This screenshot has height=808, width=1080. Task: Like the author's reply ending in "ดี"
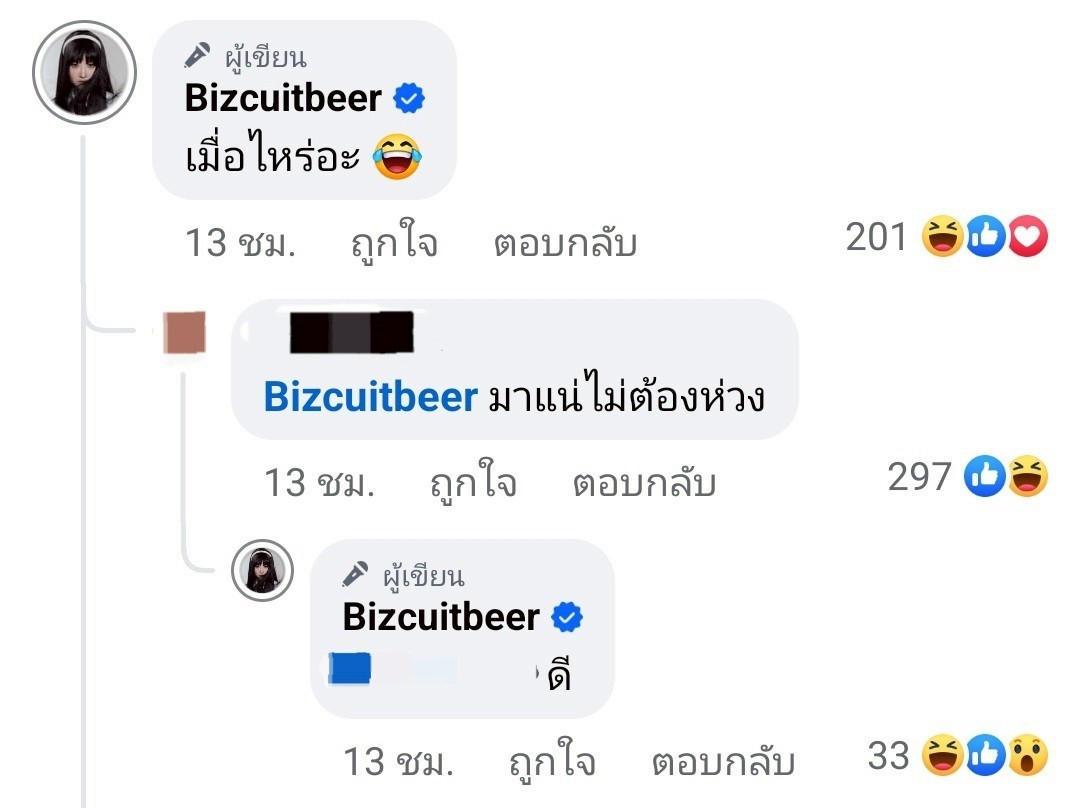tap(551, 763)
